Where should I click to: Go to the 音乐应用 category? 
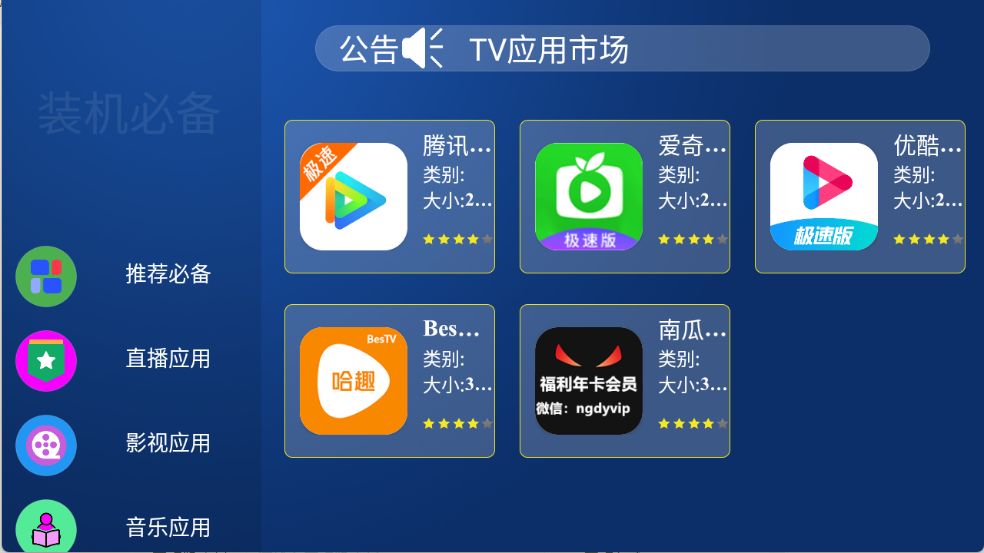(167, 527)
